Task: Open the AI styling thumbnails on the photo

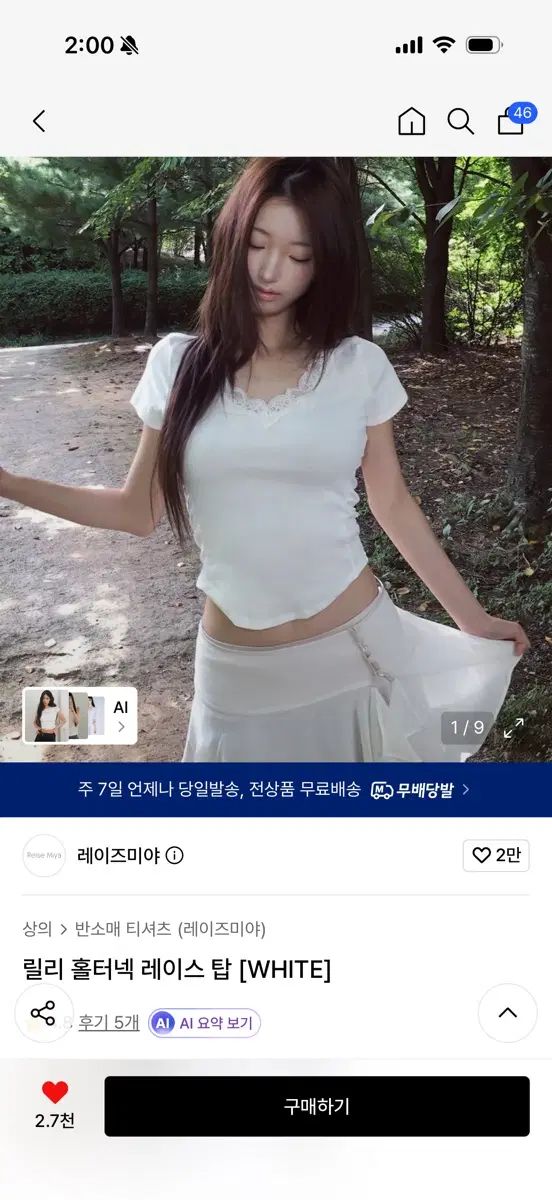Action: [80, 715]
